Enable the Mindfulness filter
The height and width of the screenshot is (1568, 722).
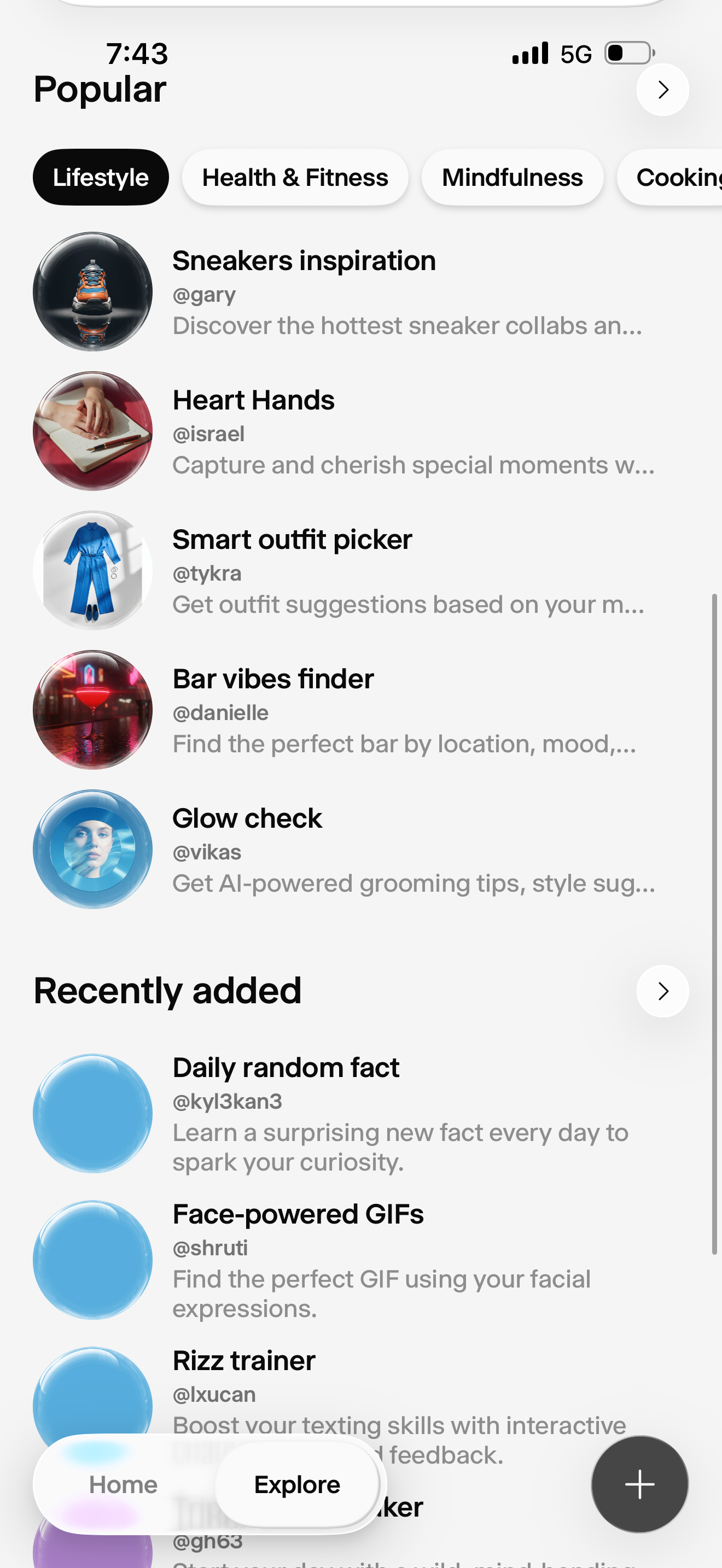click(x=512, y=177)
